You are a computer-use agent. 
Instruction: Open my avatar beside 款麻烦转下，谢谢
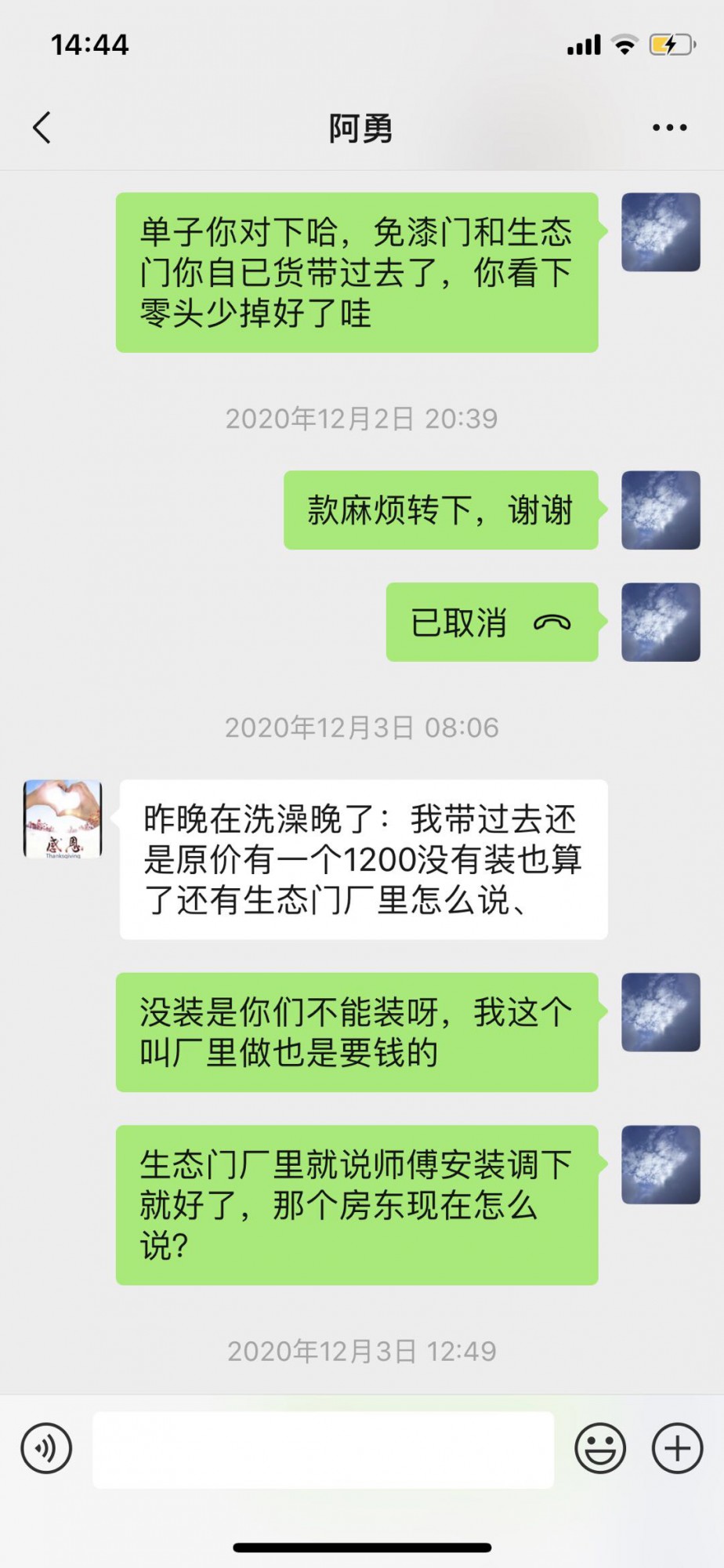[661, 510]
